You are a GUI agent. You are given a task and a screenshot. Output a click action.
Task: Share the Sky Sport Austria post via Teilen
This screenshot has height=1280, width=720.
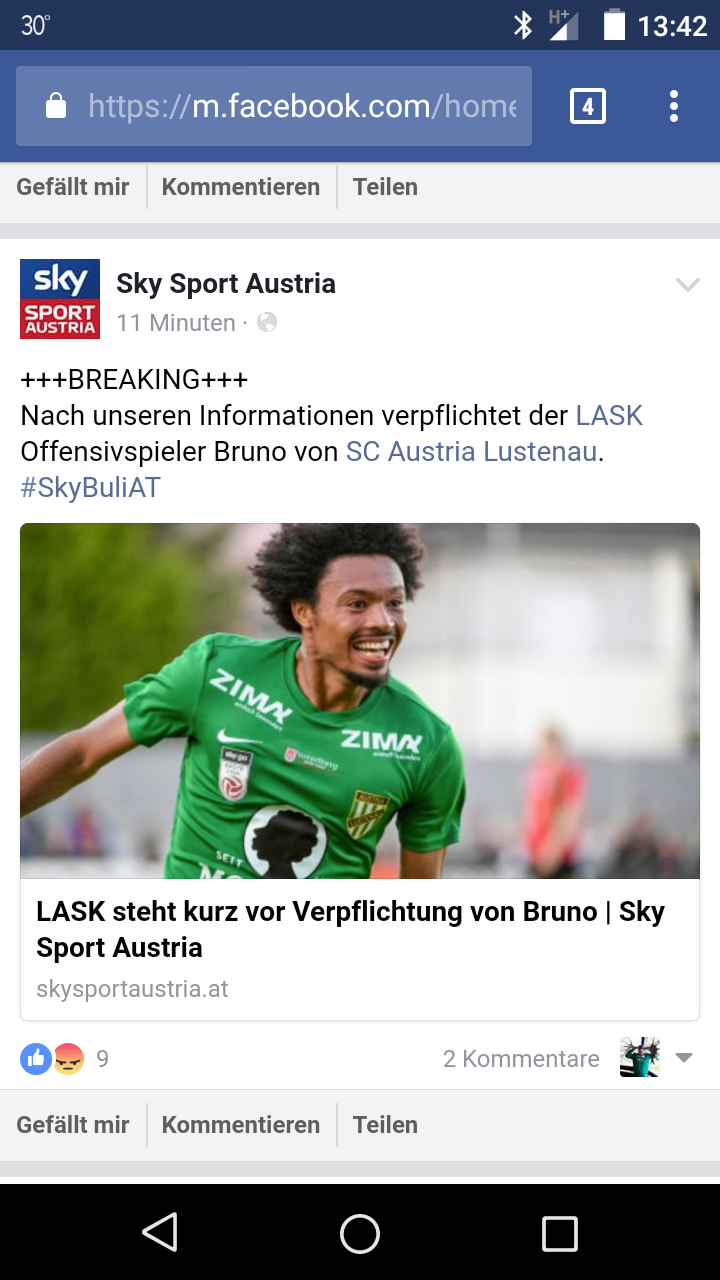(385, 1125)
